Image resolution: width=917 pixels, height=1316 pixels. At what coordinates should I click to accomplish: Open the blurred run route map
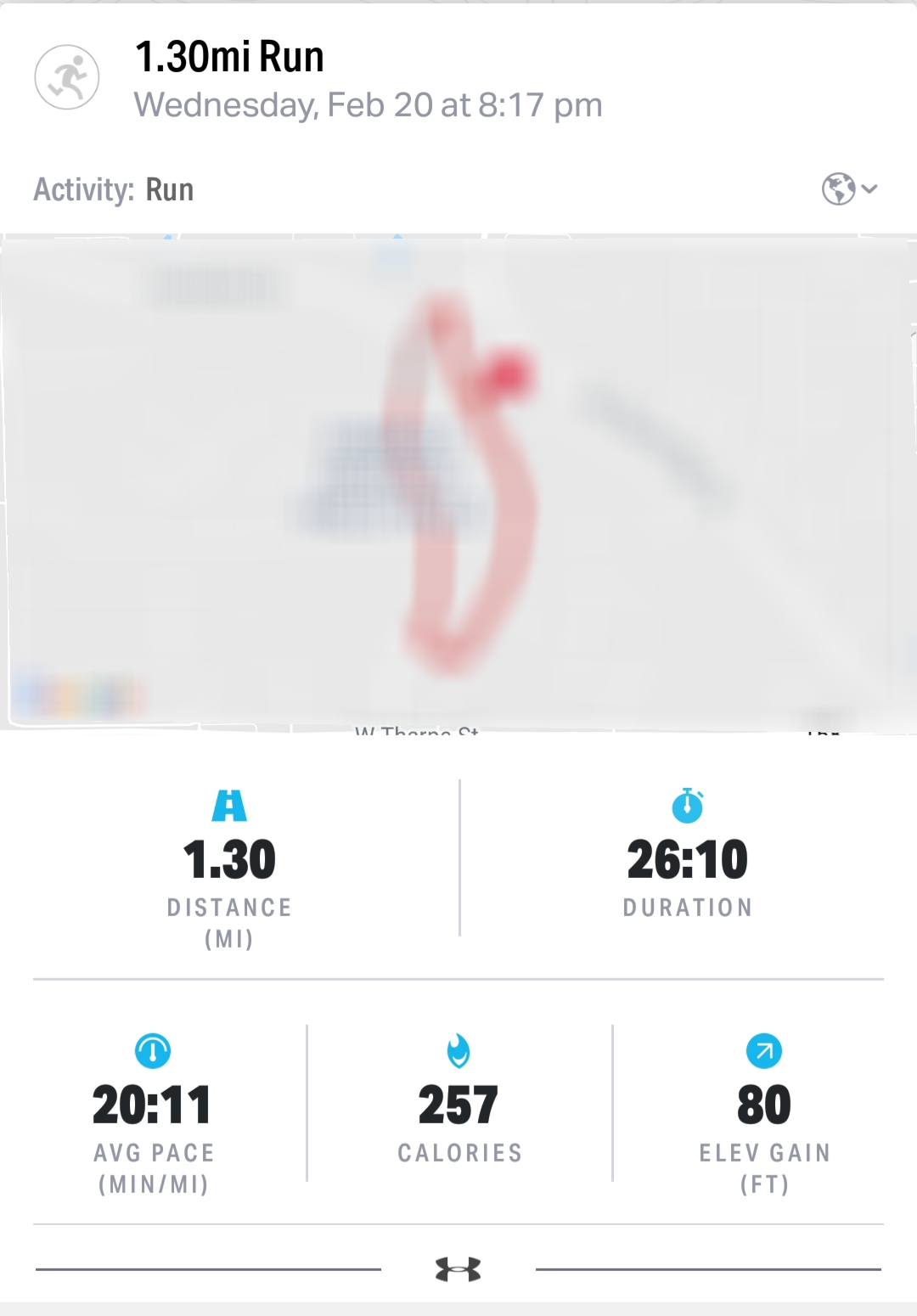click(x=458, y=482)
